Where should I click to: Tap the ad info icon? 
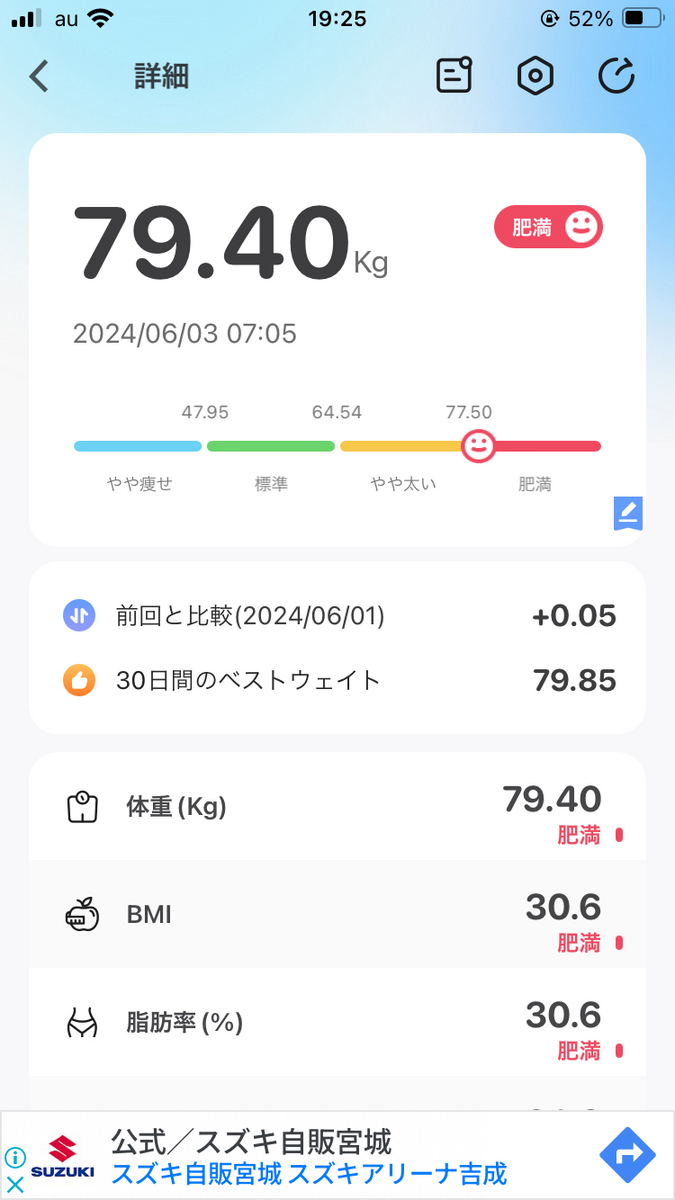pos(15,1158)
